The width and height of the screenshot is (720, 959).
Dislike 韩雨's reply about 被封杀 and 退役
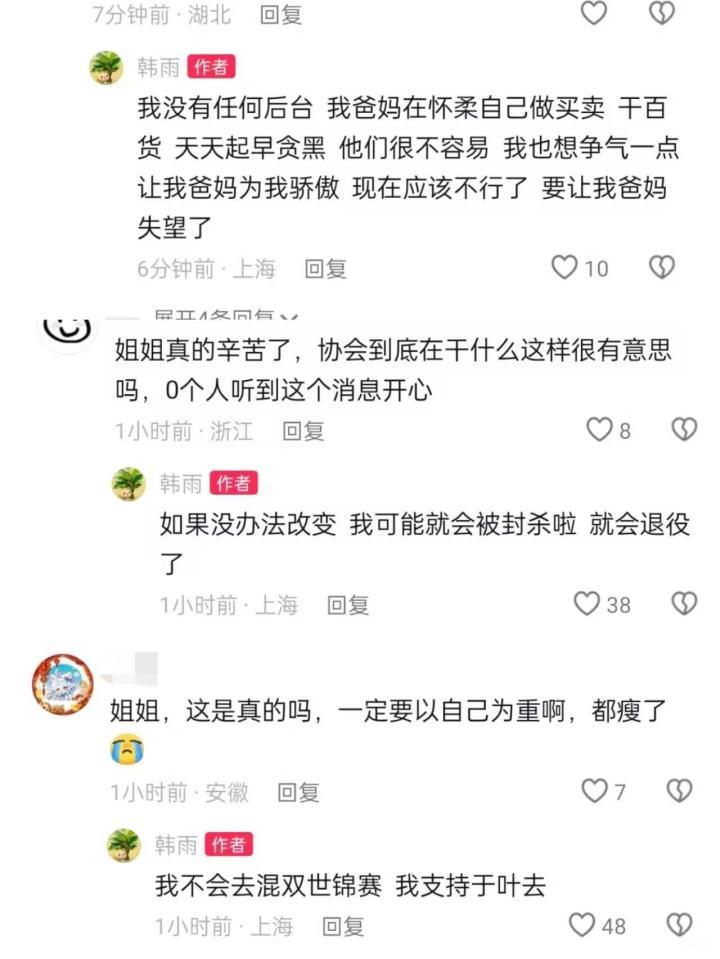(x=683, y=603)
